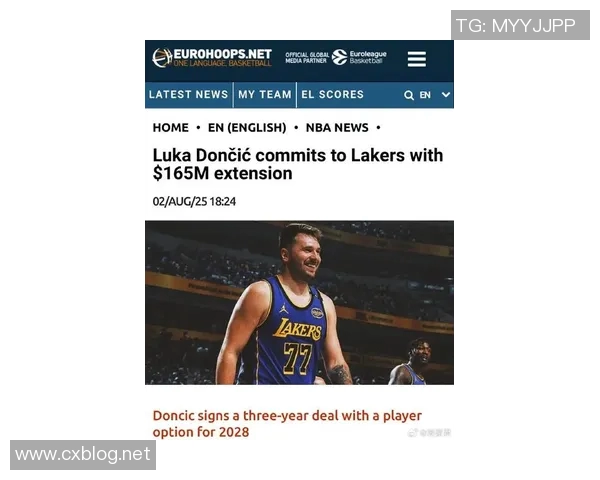Open the hamburger menu
The width and height of the screenshot is (600, 480).
tap(417, 59)
